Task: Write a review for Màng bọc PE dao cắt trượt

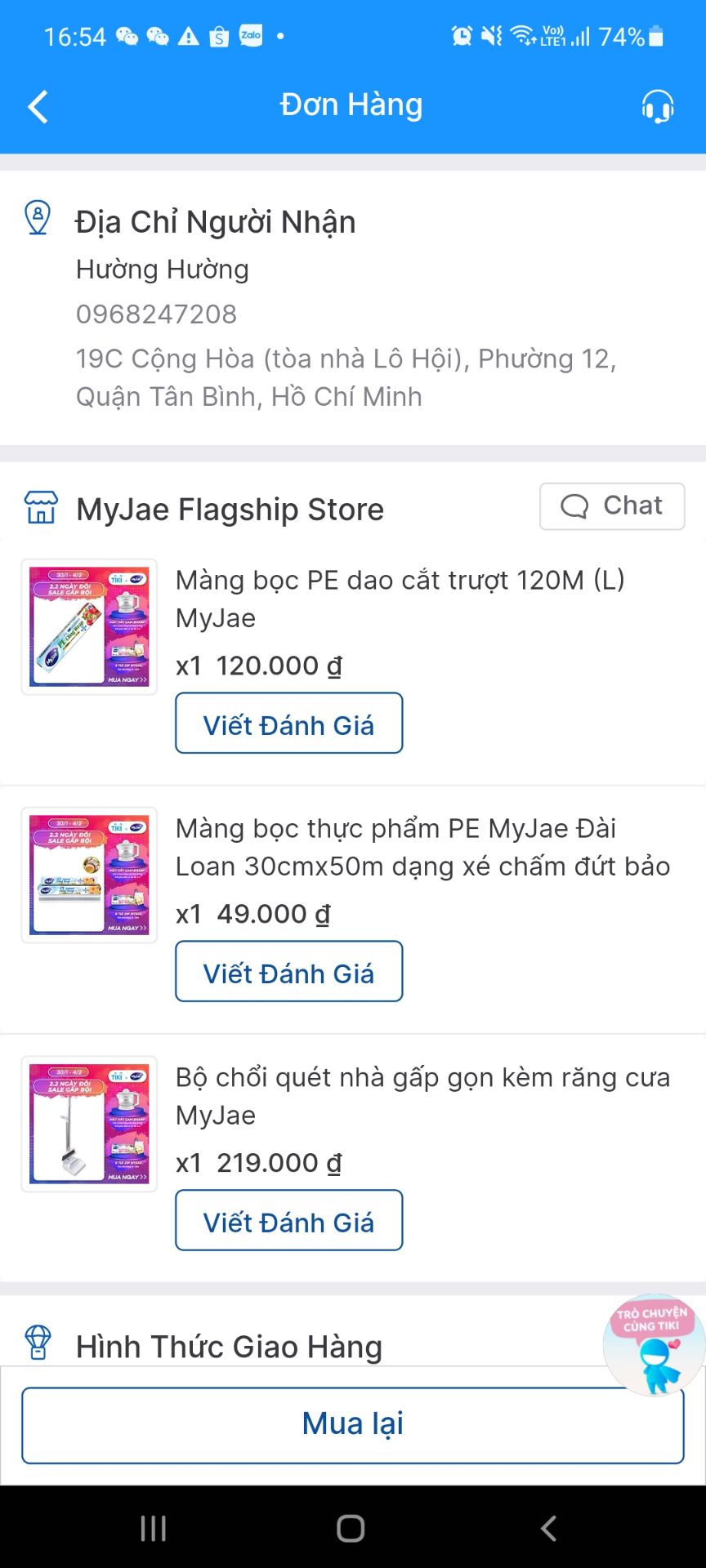Action: pos(288,723)
